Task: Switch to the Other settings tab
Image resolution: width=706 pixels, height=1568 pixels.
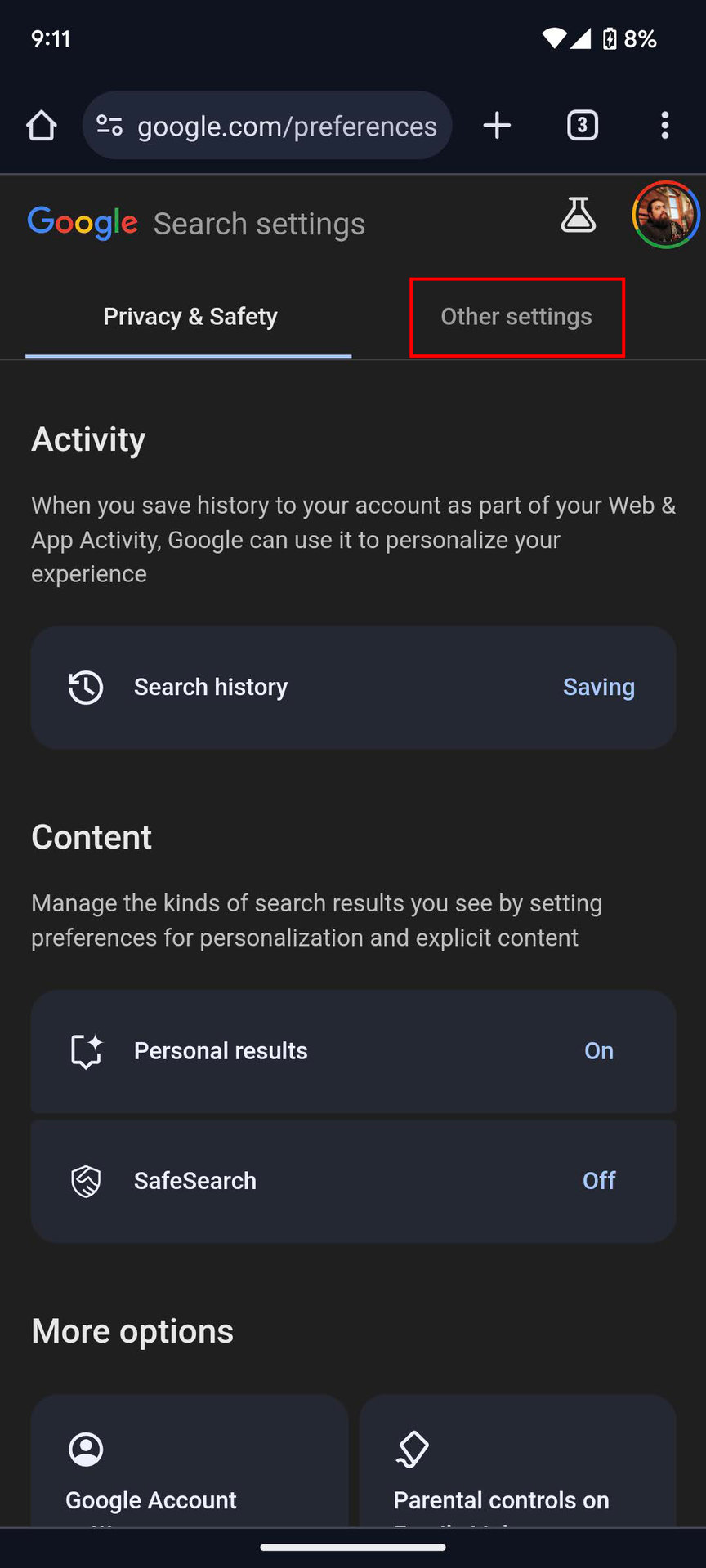Action: click(x=516, y=317)
